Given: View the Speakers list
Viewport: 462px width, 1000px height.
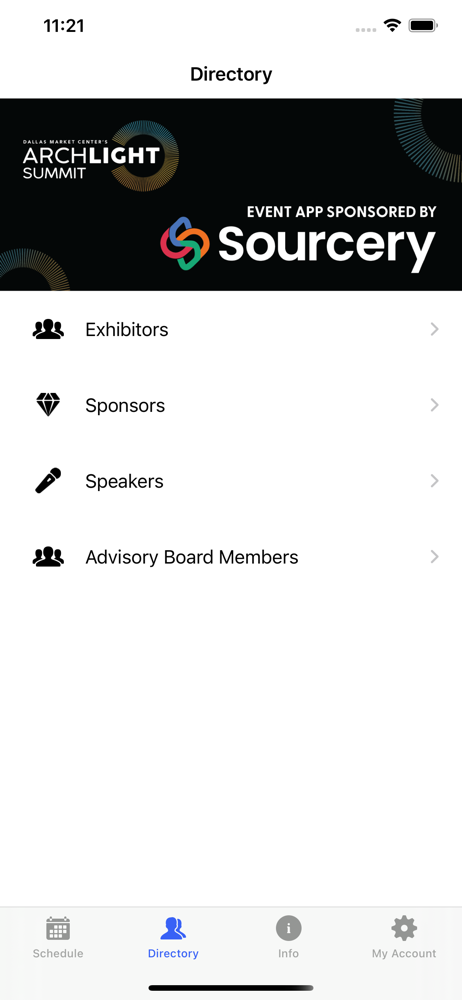Looking at the screenshot, I should [231, 481].
